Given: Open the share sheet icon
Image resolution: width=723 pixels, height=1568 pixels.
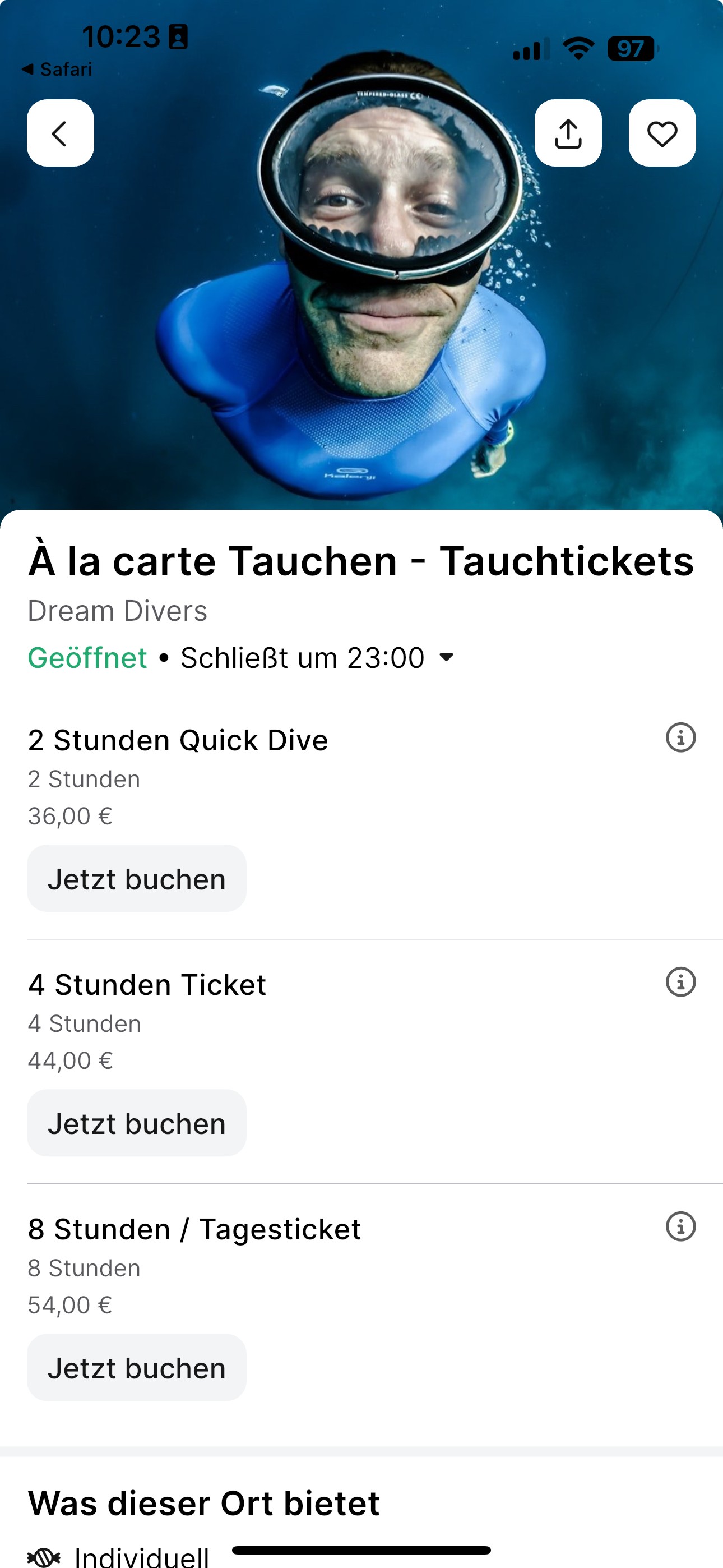Looking at the screenshot, I should 568,133.
